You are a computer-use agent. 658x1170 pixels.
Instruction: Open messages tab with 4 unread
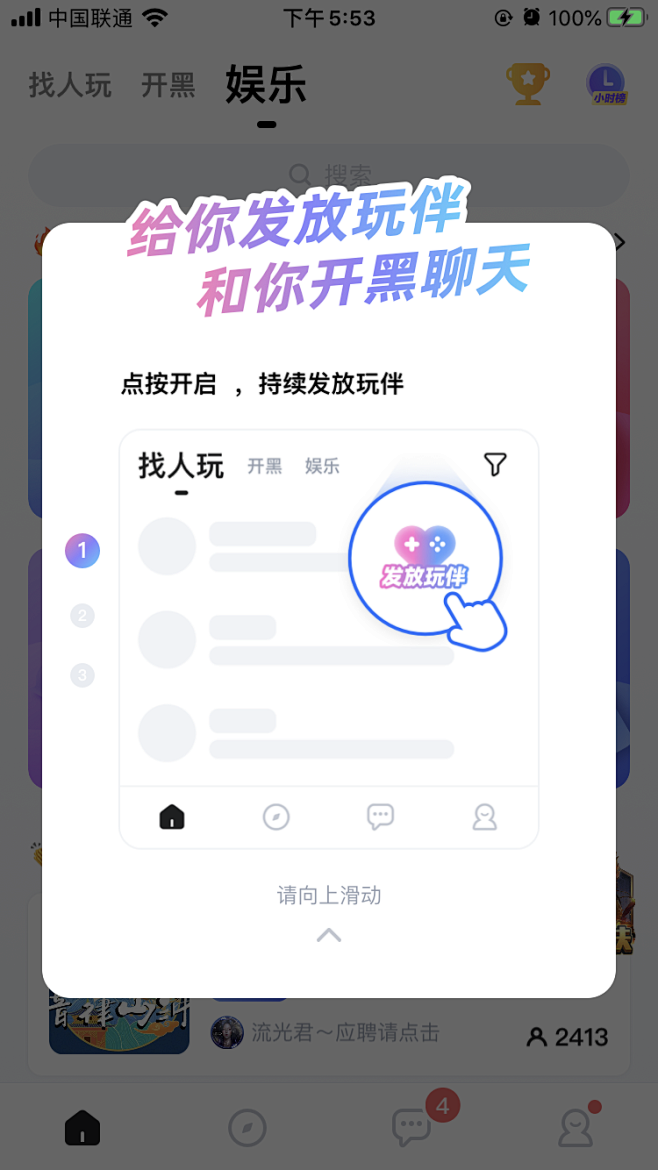click(x=411, y=1128)
